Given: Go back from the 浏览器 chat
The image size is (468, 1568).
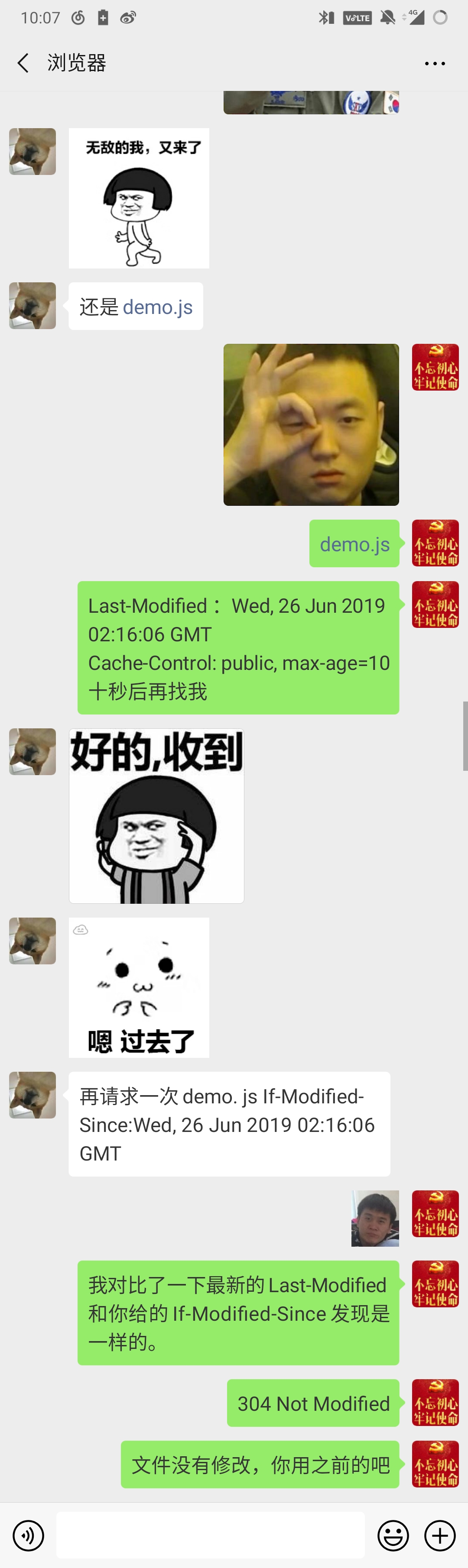Looking at the screenshot, I should point(23,63).
